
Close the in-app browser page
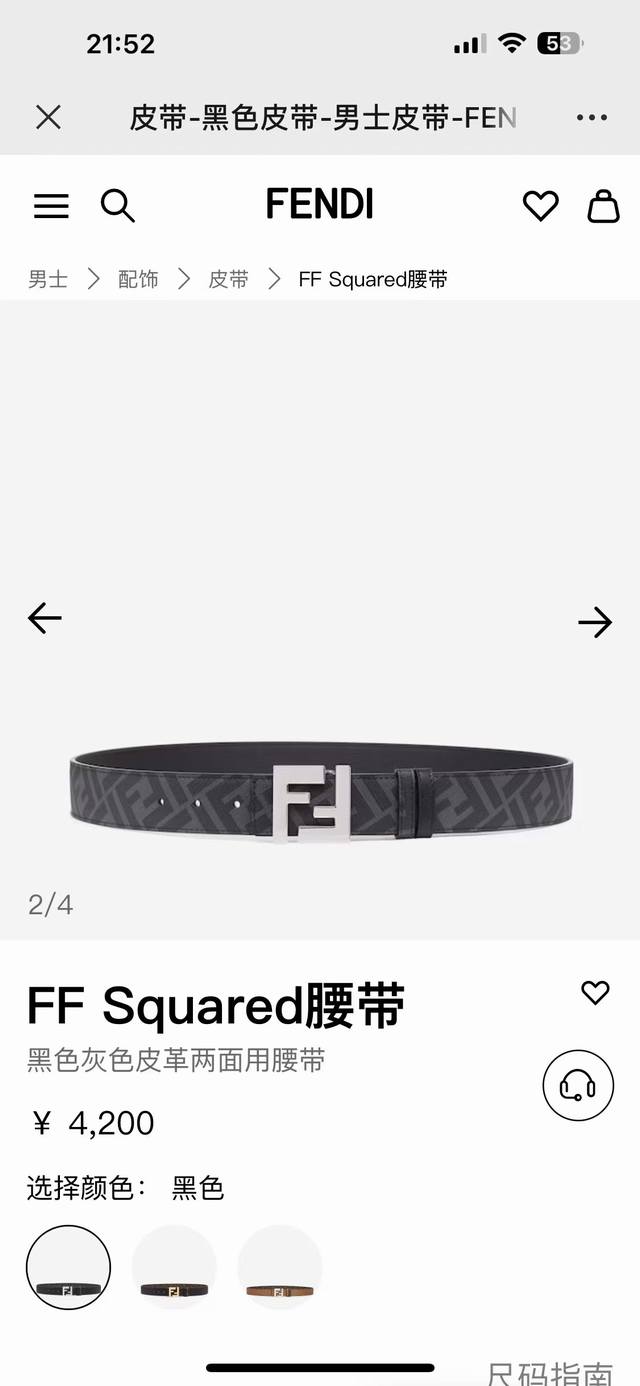coord(48,118)
